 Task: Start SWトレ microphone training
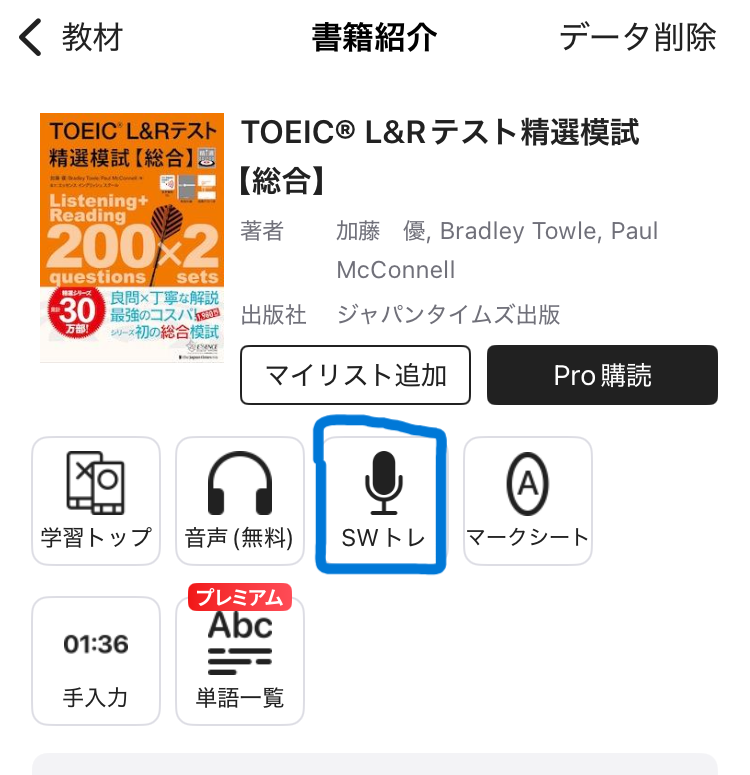coord(383,501)
